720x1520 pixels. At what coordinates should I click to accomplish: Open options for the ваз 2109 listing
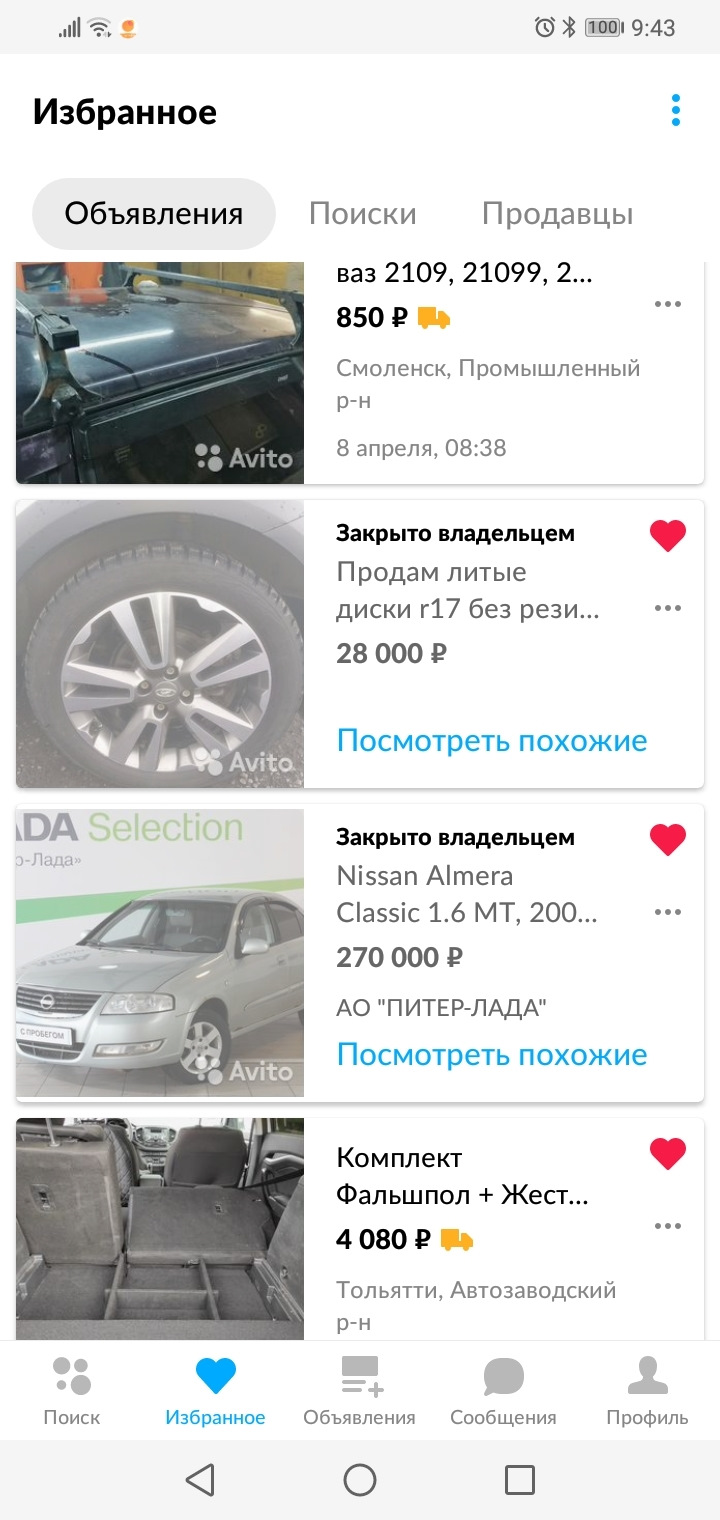pyautogui.click(x=667, y=304)
